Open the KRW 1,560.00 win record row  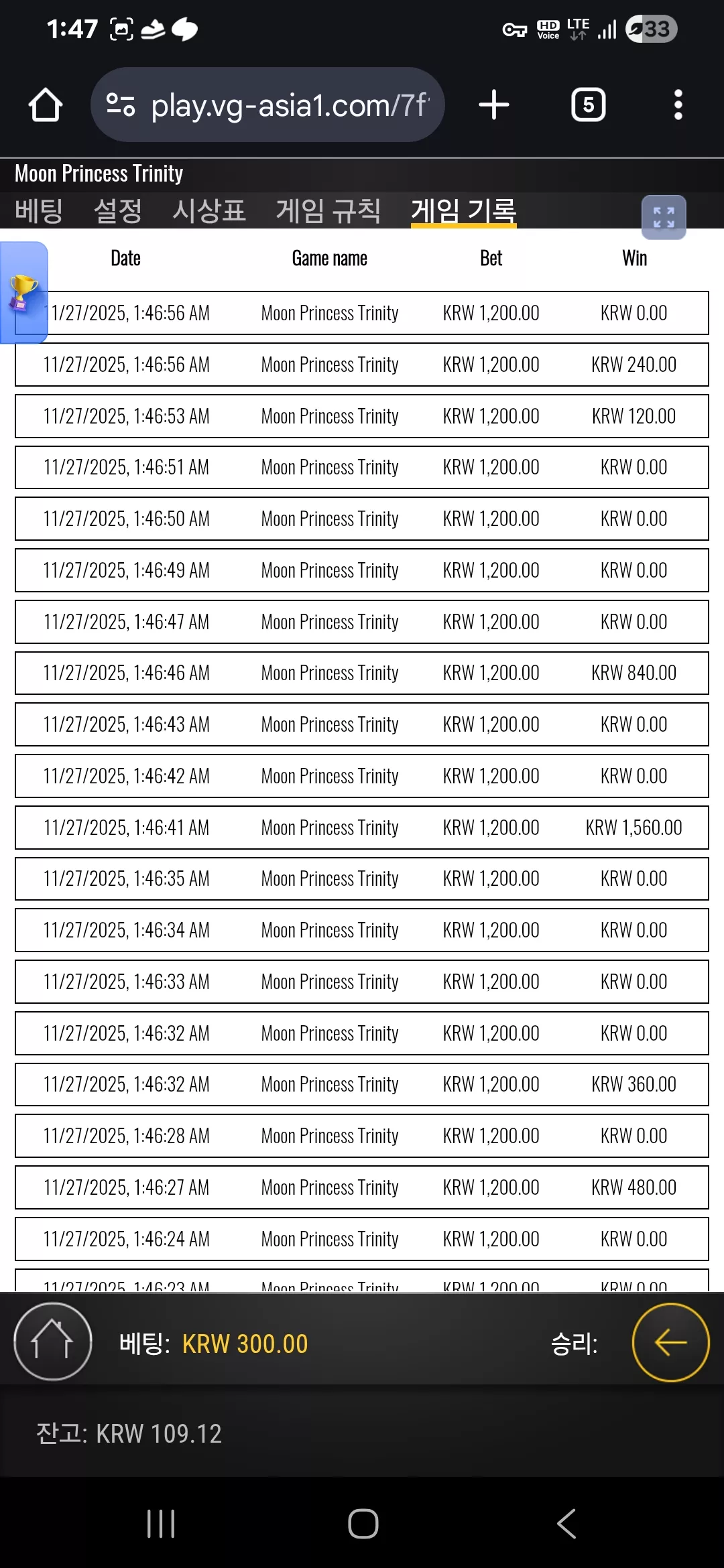pos(362,828)
